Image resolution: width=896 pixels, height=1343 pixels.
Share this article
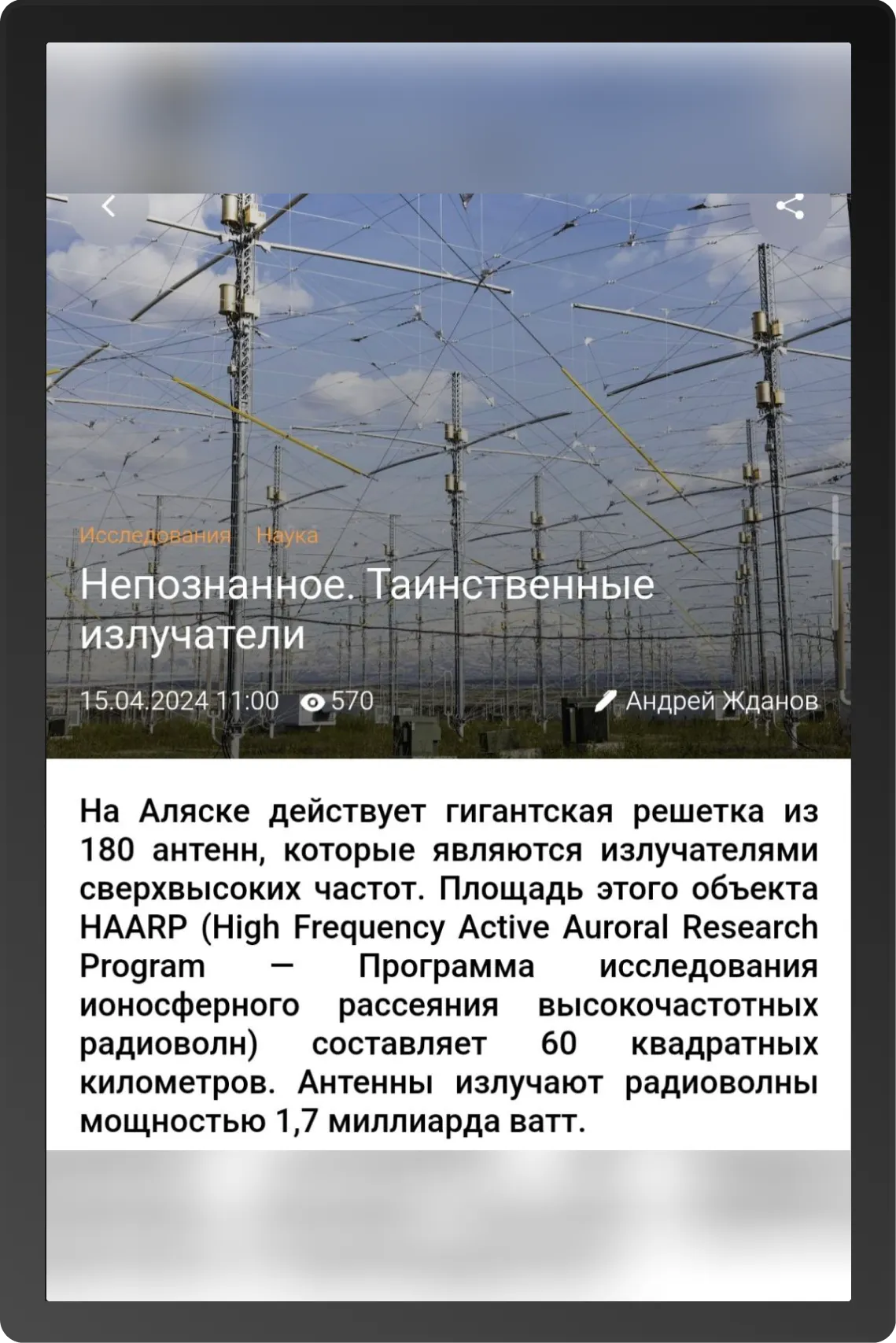coord(789,207)
